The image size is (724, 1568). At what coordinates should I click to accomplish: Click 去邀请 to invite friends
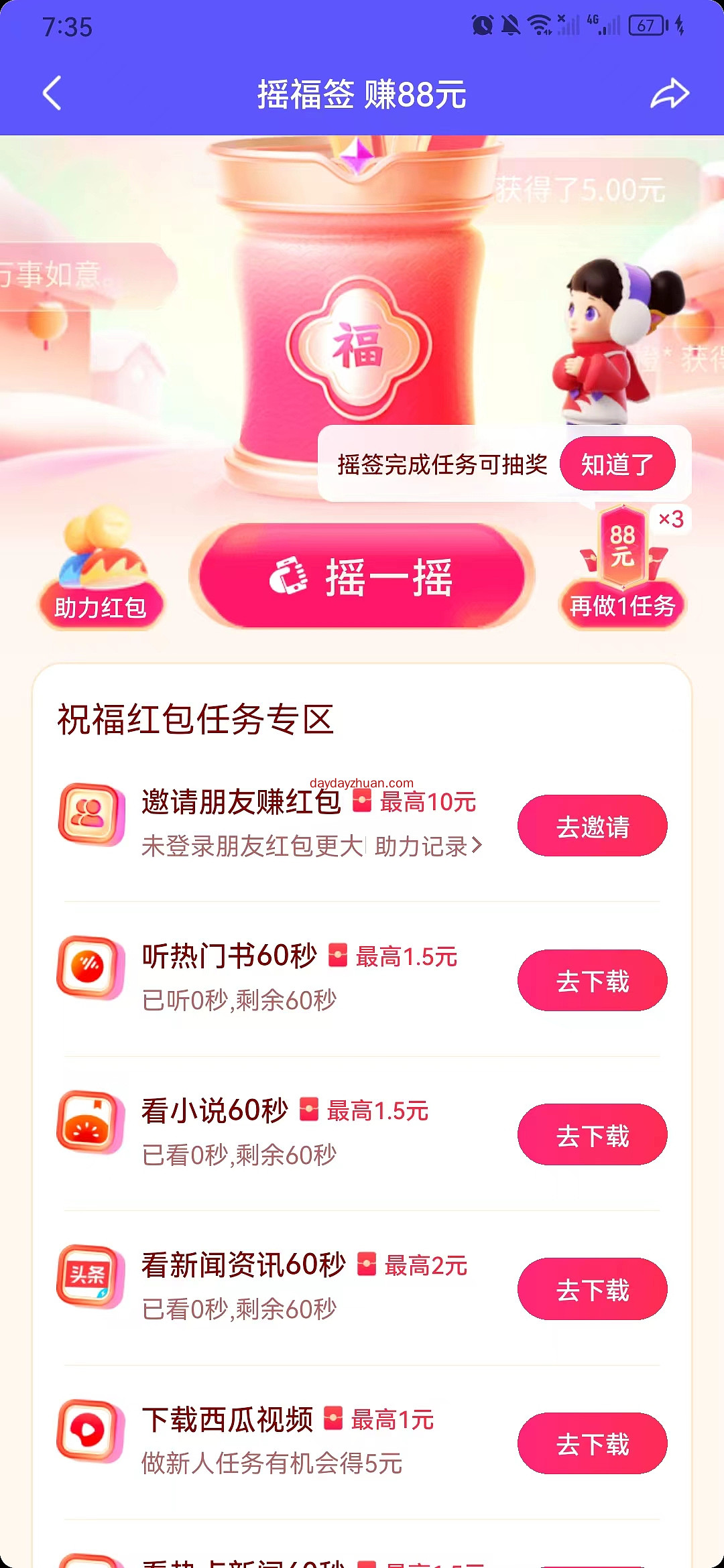(x=593, y=827)
